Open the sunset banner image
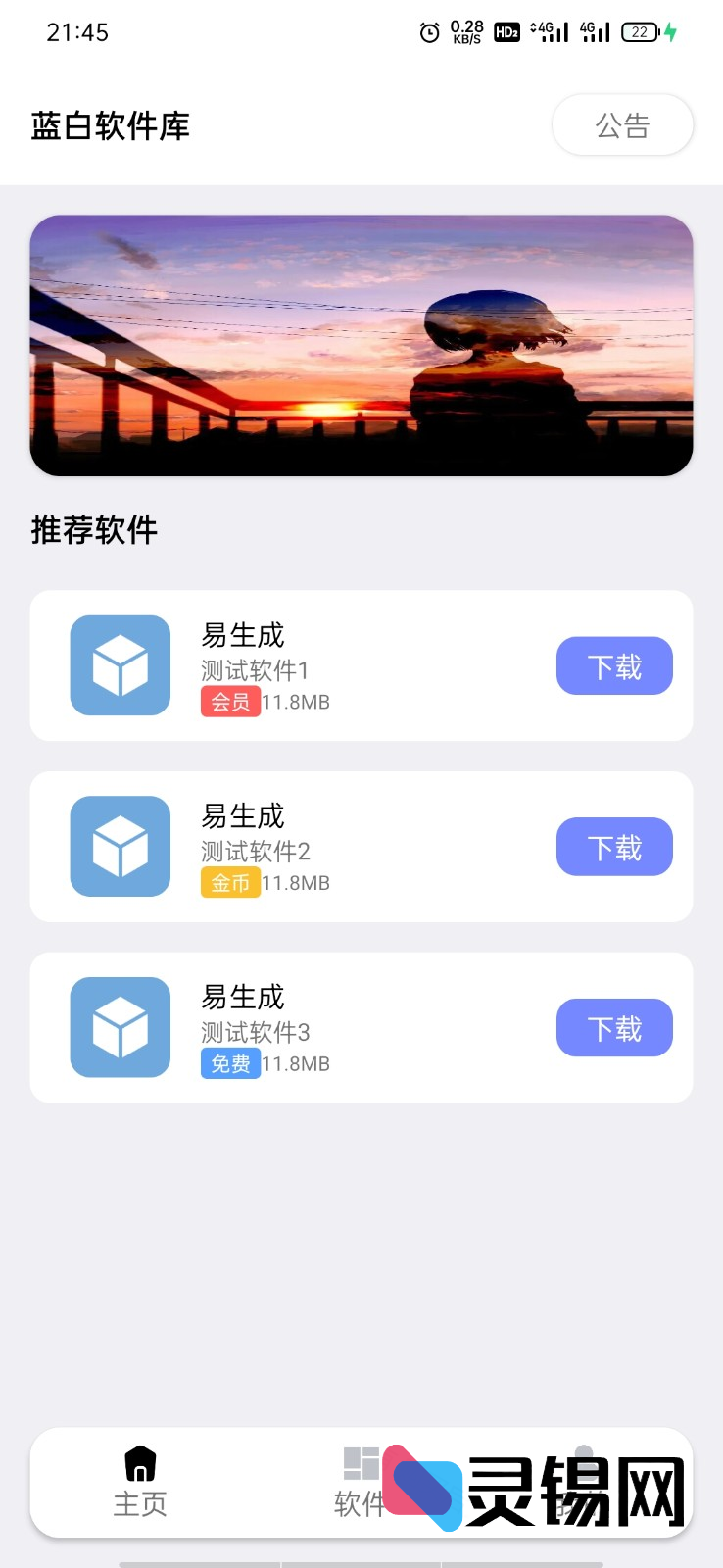723x1568 pixels. 361,345
